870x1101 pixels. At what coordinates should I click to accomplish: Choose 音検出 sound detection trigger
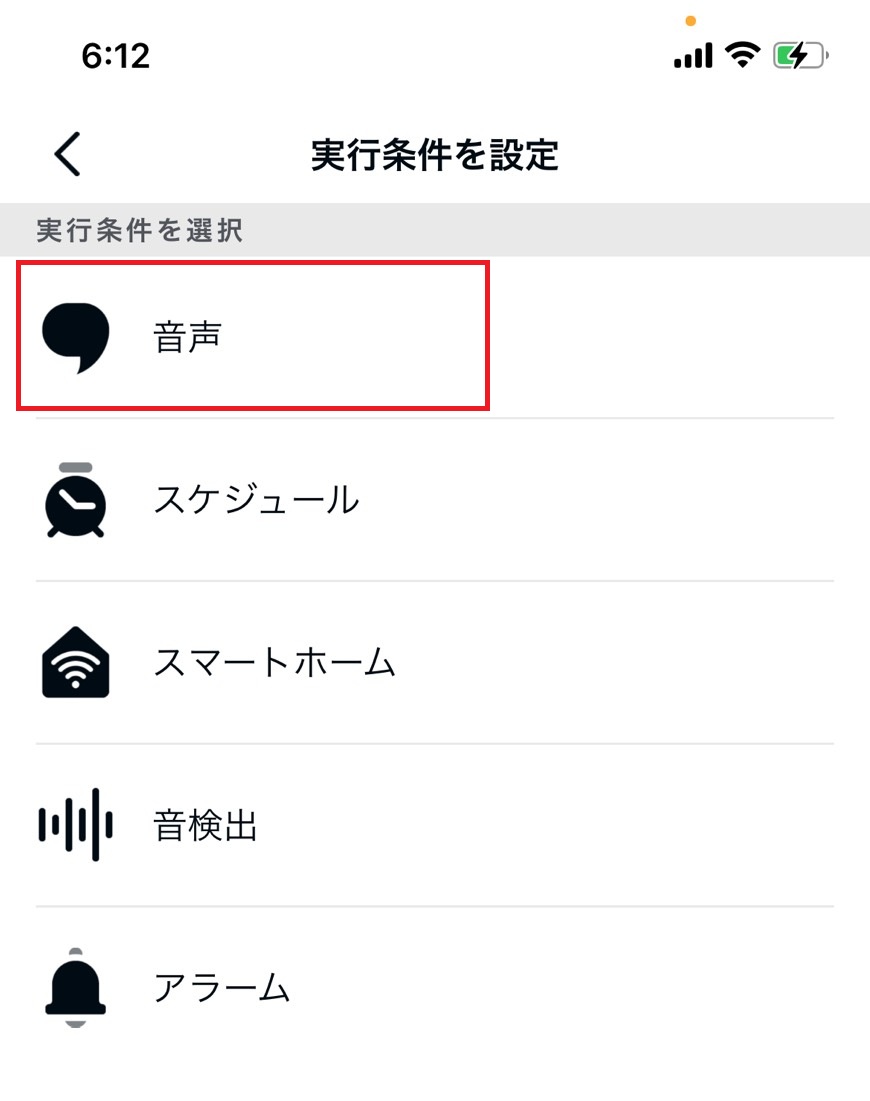point(205,825)
